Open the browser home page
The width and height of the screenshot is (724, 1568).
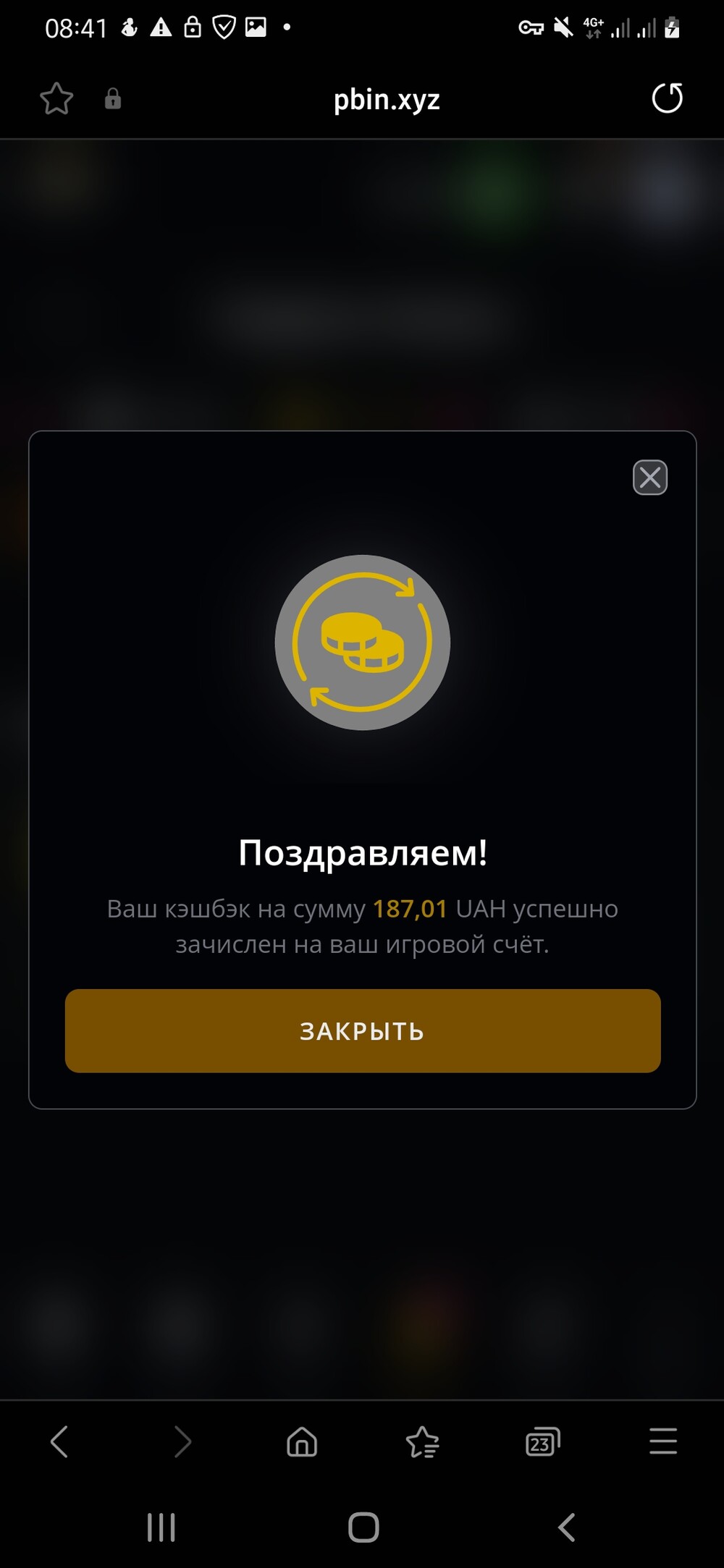click(302, 1441)
